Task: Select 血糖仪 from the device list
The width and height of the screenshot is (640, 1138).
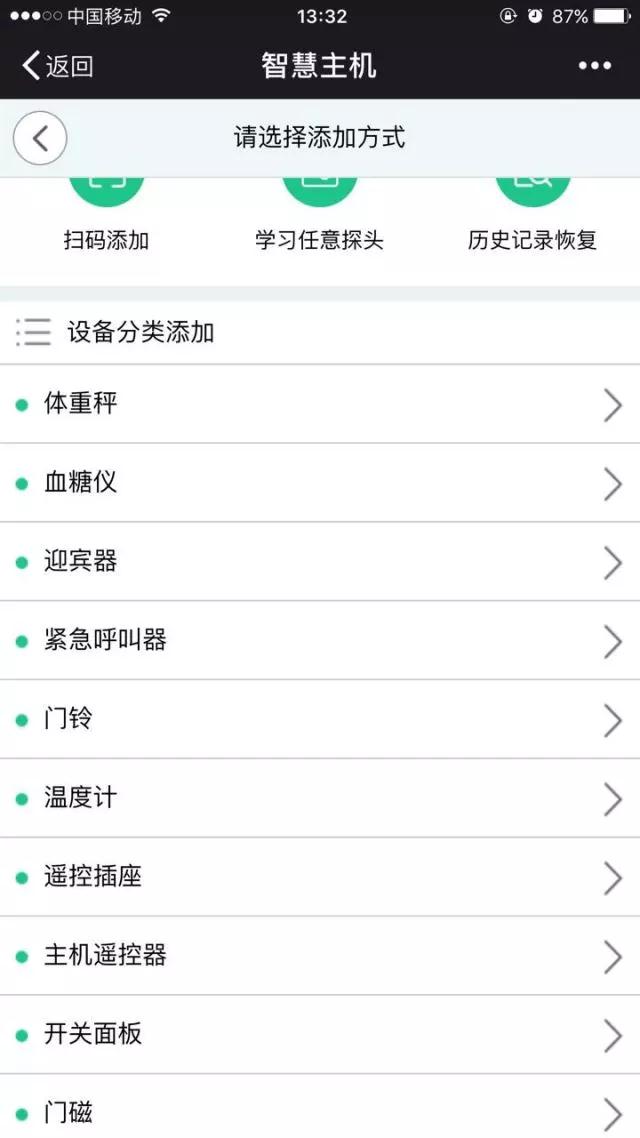Action: (320, 483)
